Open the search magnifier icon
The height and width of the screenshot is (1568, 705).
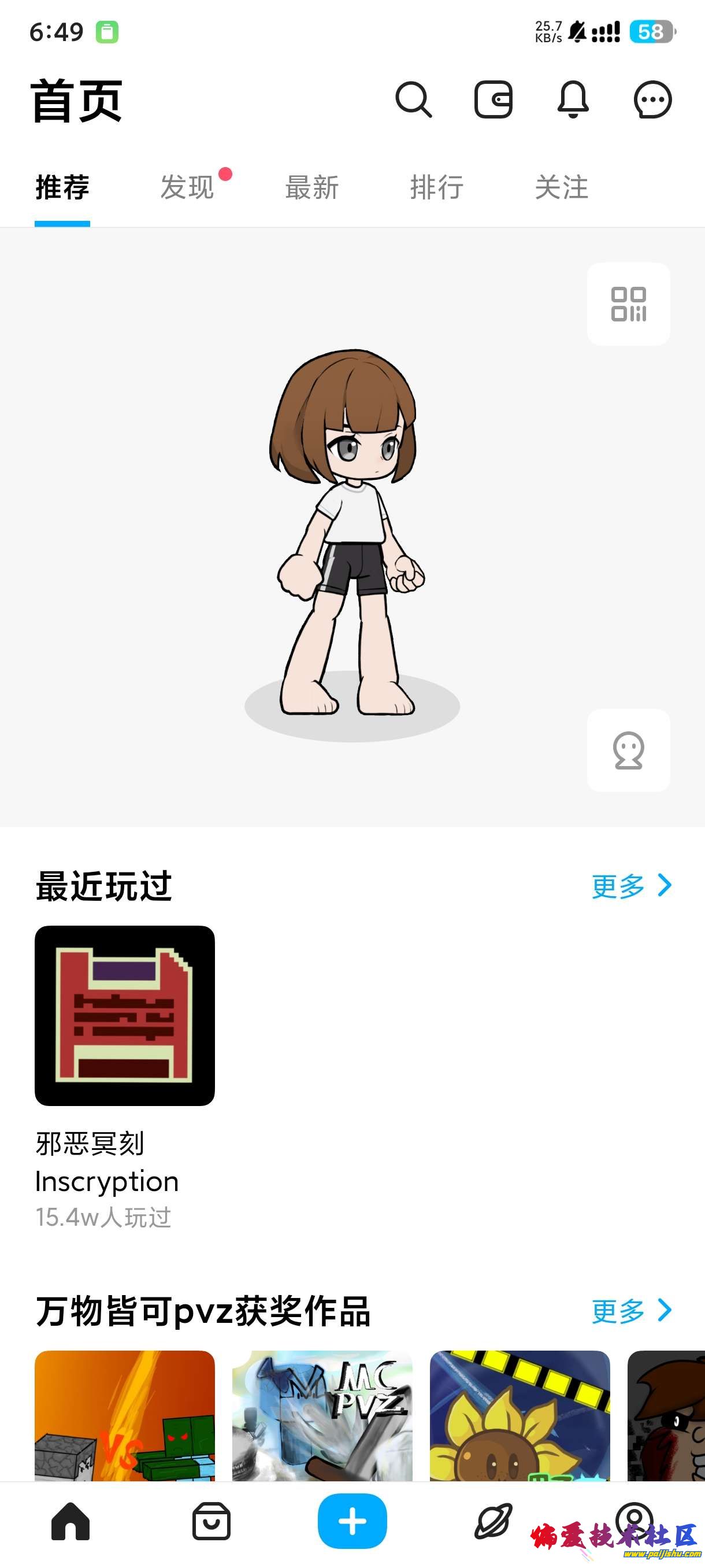click(x=414, y=99)
